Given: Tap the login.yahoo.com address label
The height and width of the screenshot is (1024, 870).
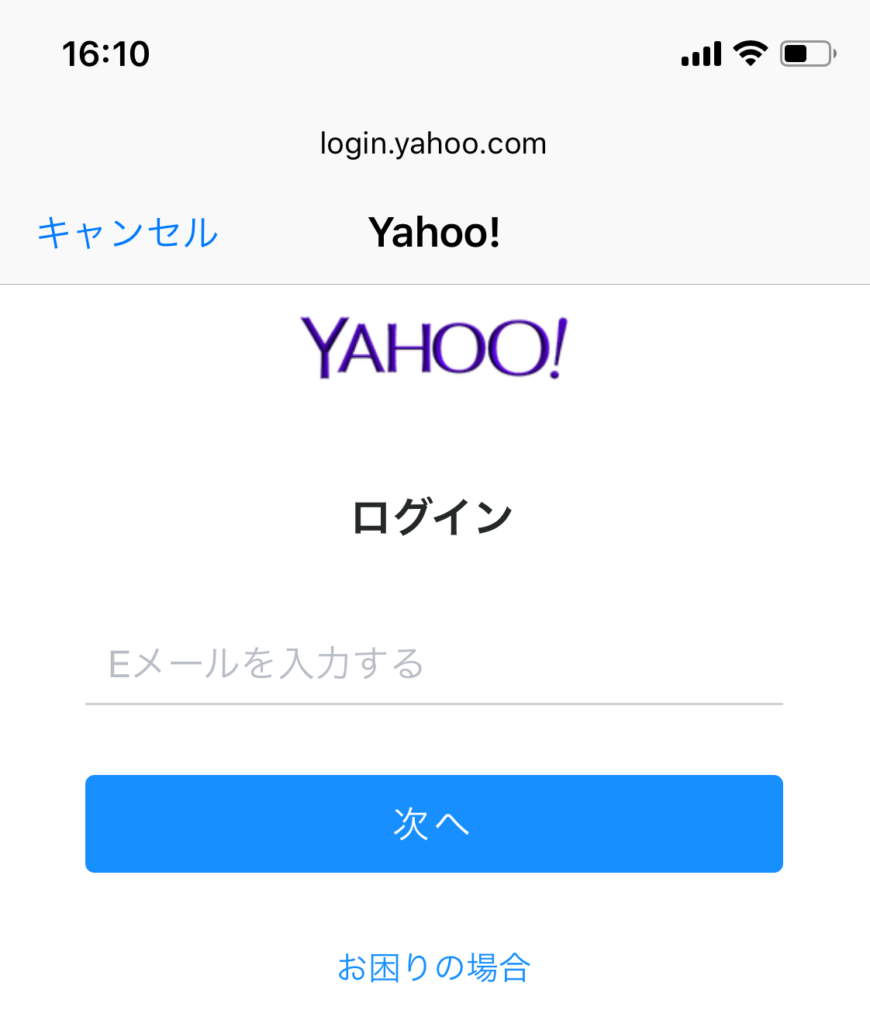Looking at the screenshot, I should 433,143.
